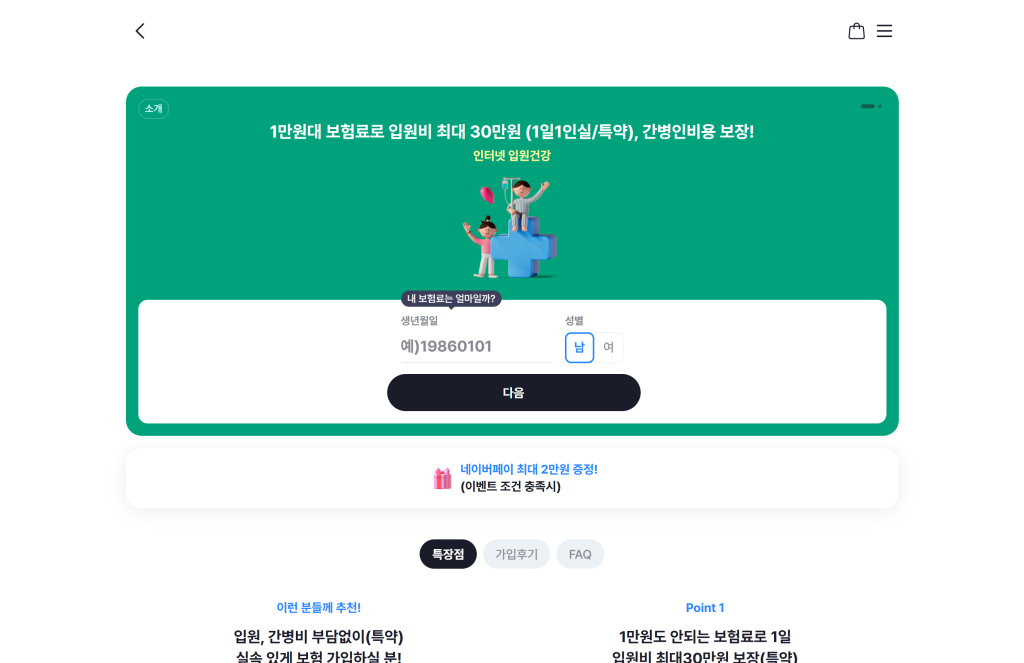Open the 네이버페이 최대 2만원 증정 event banner
Viewport: 1024px width, 663px height.
(x=512, y=478)
